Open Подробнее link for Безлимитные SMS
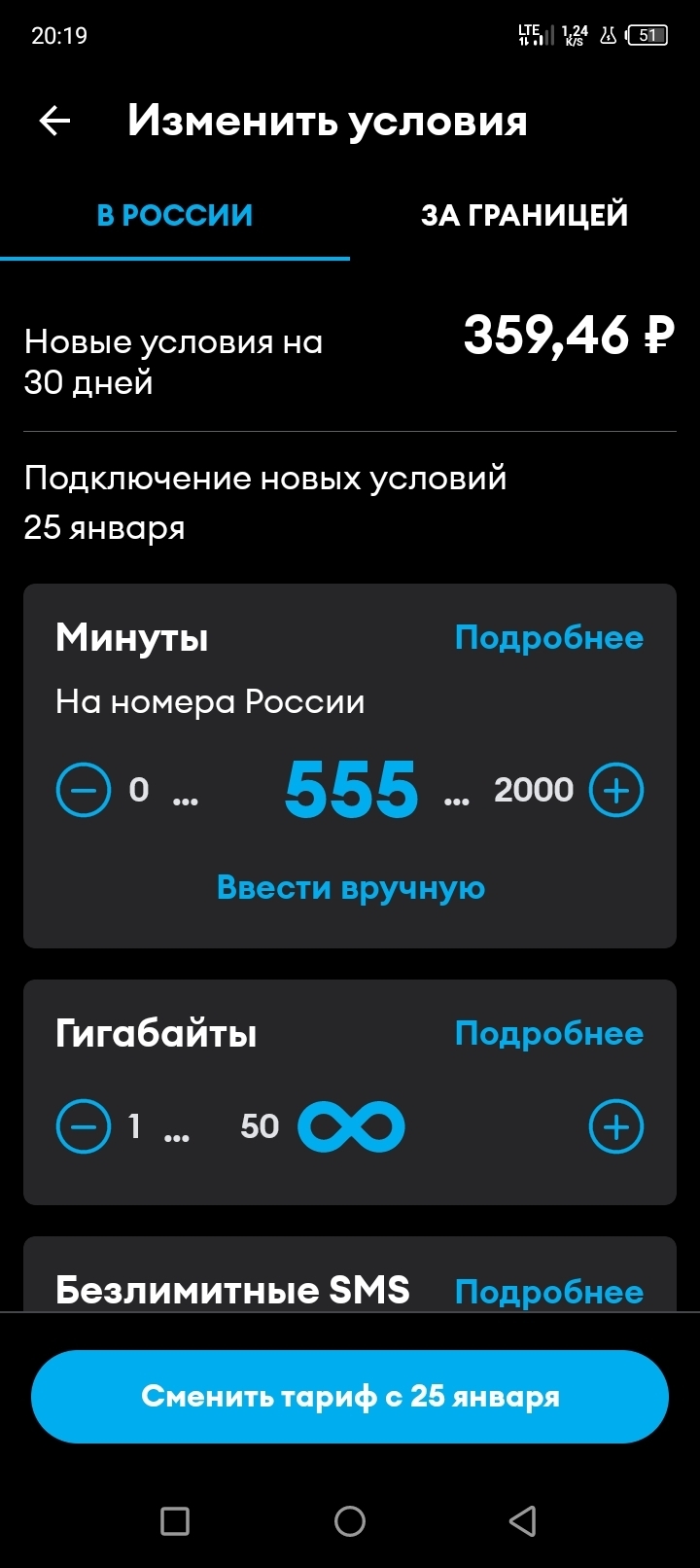This screenshot has height=1568, width=700. (548, 1292)
